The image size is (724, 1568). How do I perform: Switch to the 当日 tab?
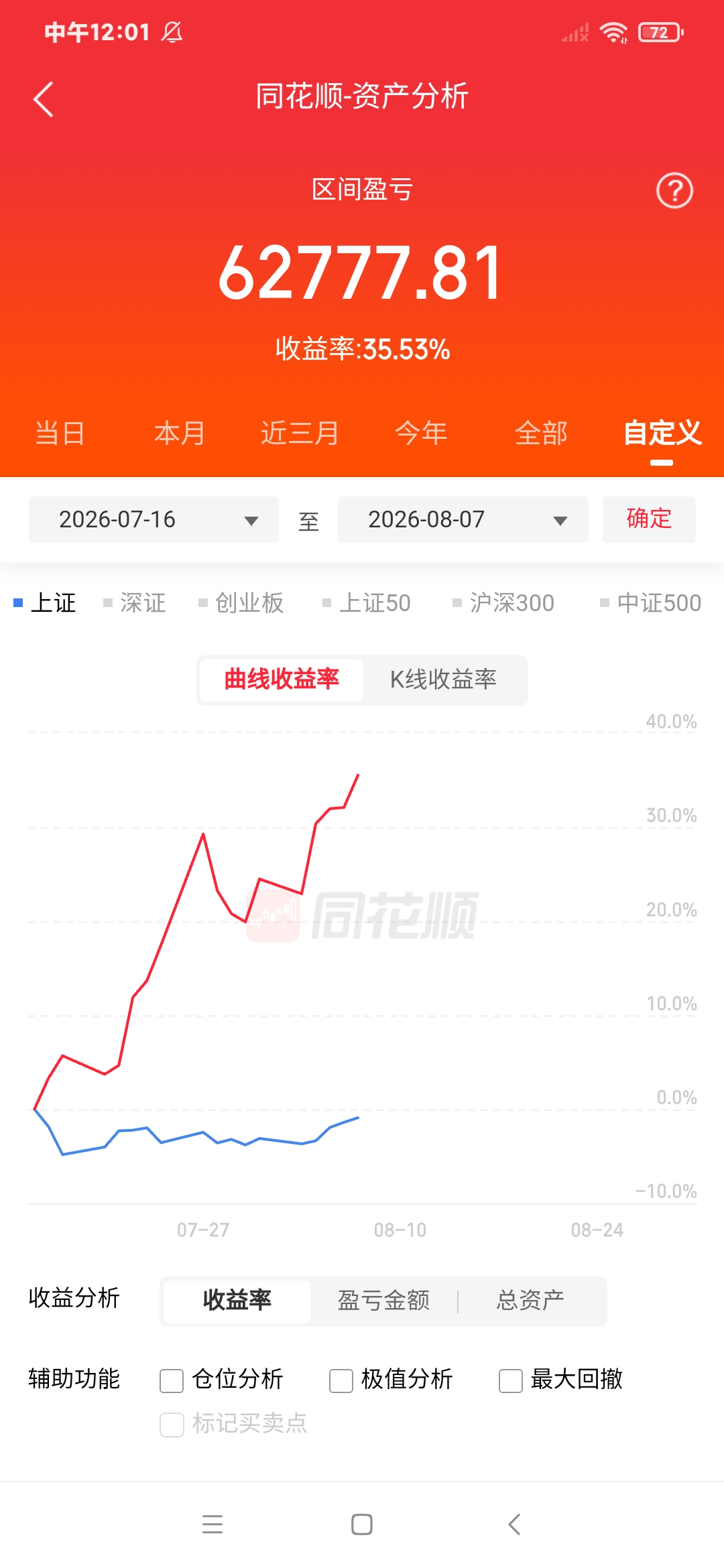pyautogui.click(x=60, y=433)
